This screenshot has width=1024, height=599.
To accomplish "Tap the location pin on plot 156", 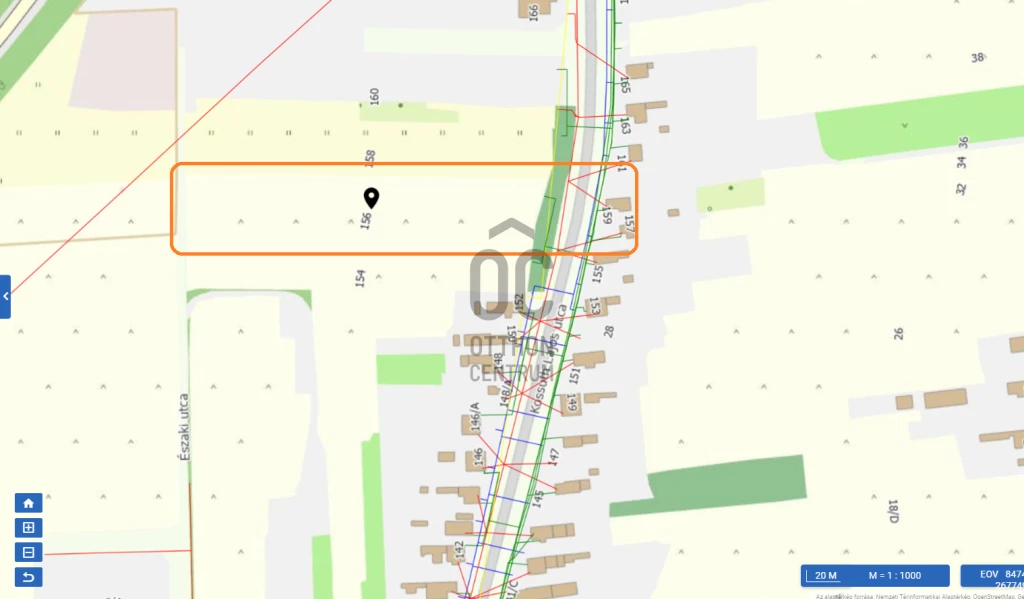I will coord(371,197).
